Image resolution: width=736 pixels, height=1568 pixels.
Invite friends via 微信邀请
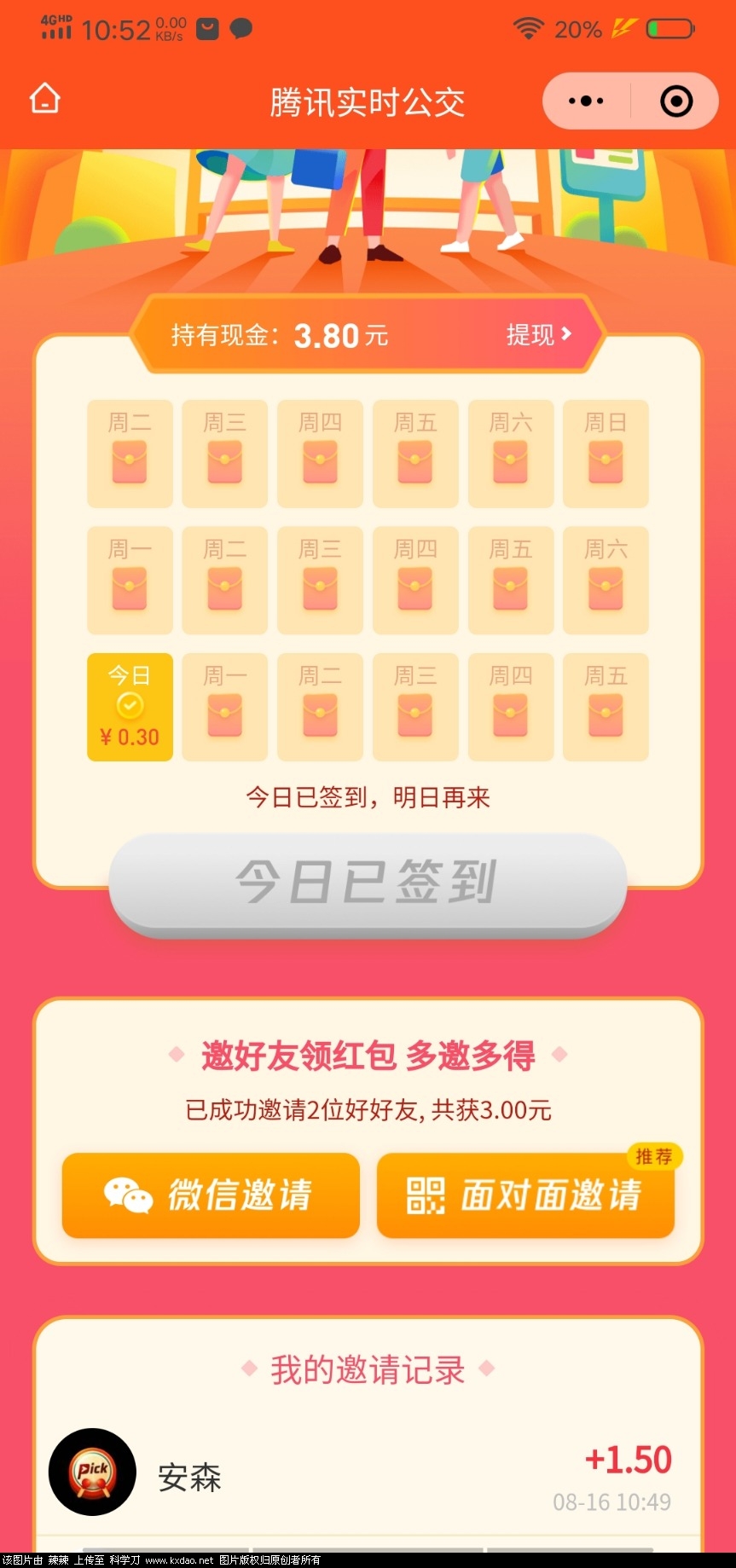211,1195
